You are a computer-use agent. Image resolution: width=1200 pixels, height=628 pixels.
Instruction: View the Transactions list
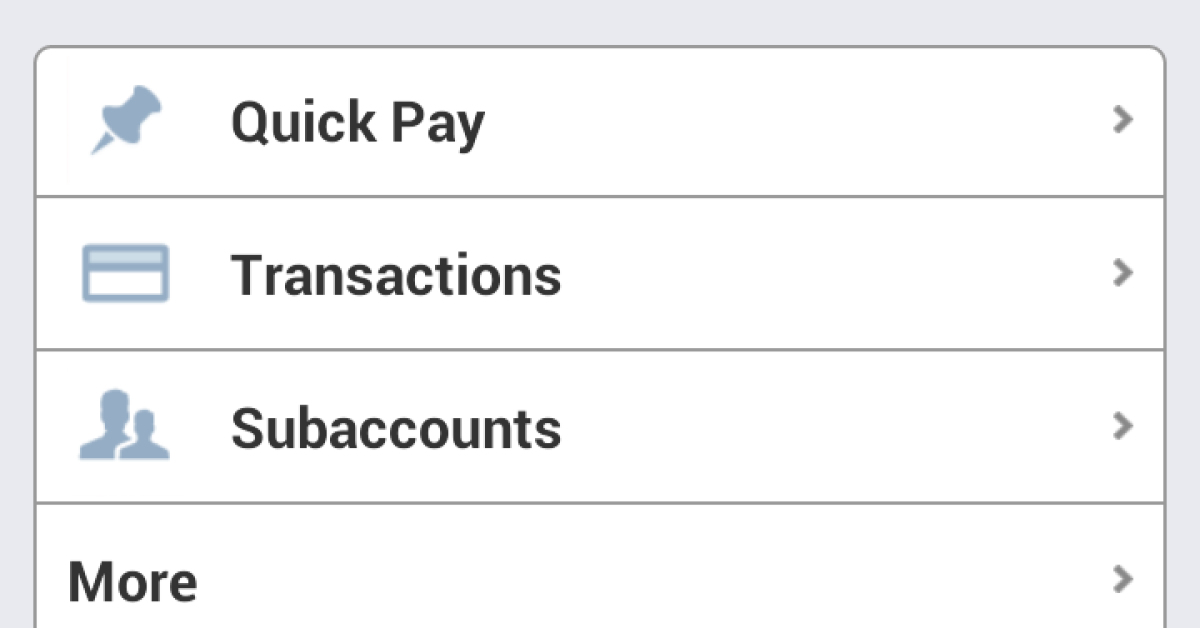pyautogui.click(x=396, y=274)
